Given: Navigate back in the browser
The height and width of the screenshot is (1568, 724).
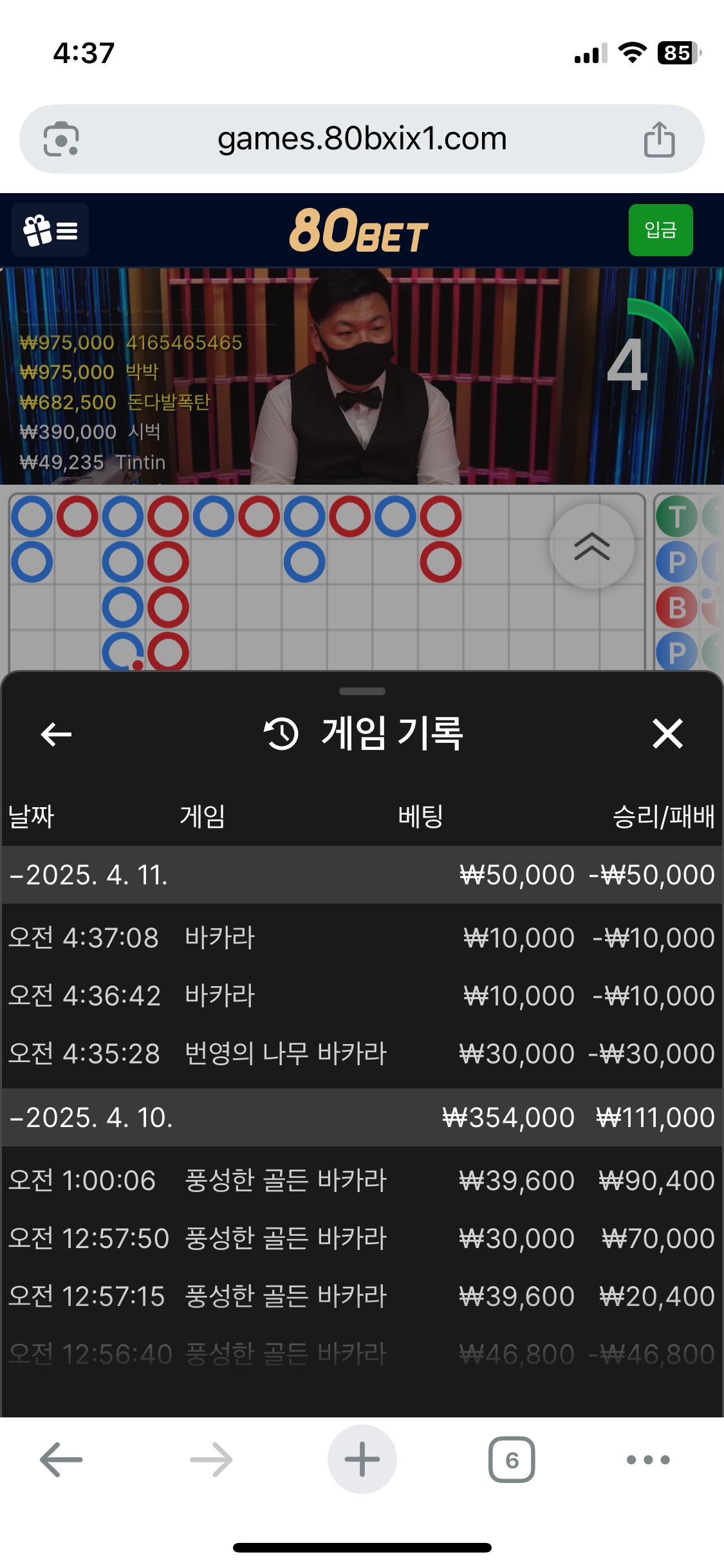Looking at the screenshot, I should (x=61, y=1459).
